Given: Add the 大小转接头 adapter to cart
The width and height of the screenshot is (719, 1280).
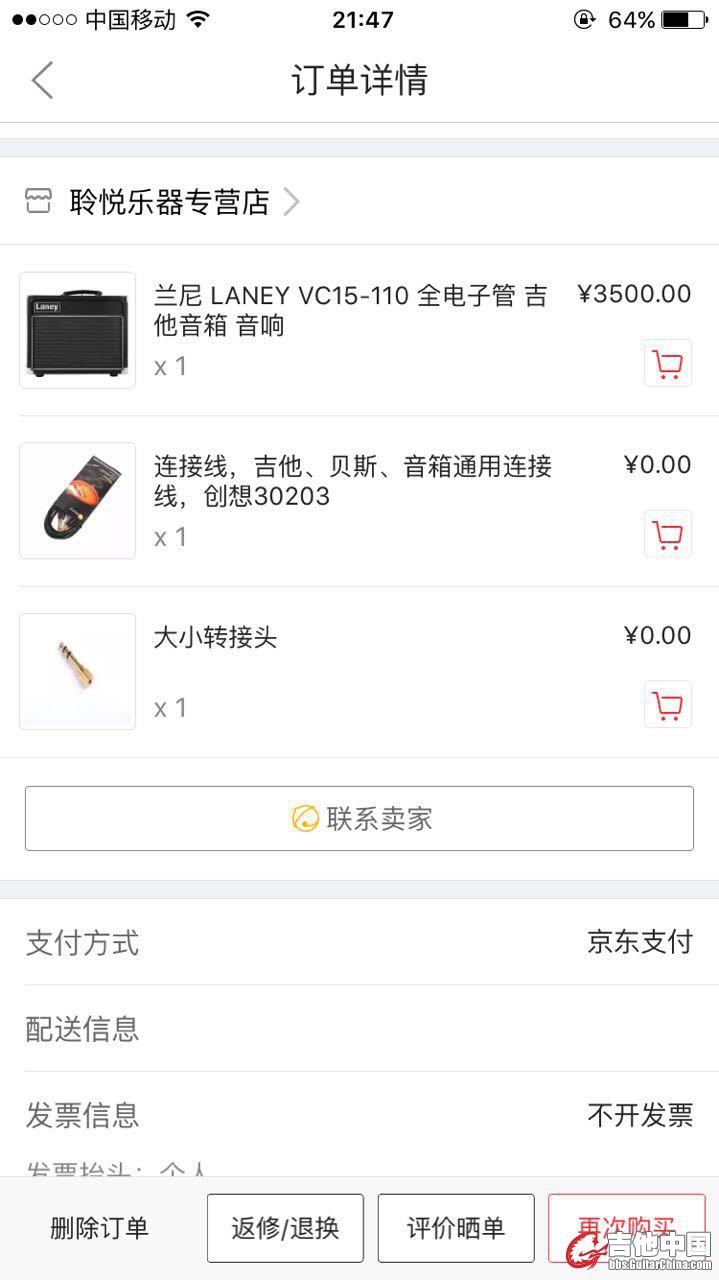Looking at the screenshot, I should point(667,705).
